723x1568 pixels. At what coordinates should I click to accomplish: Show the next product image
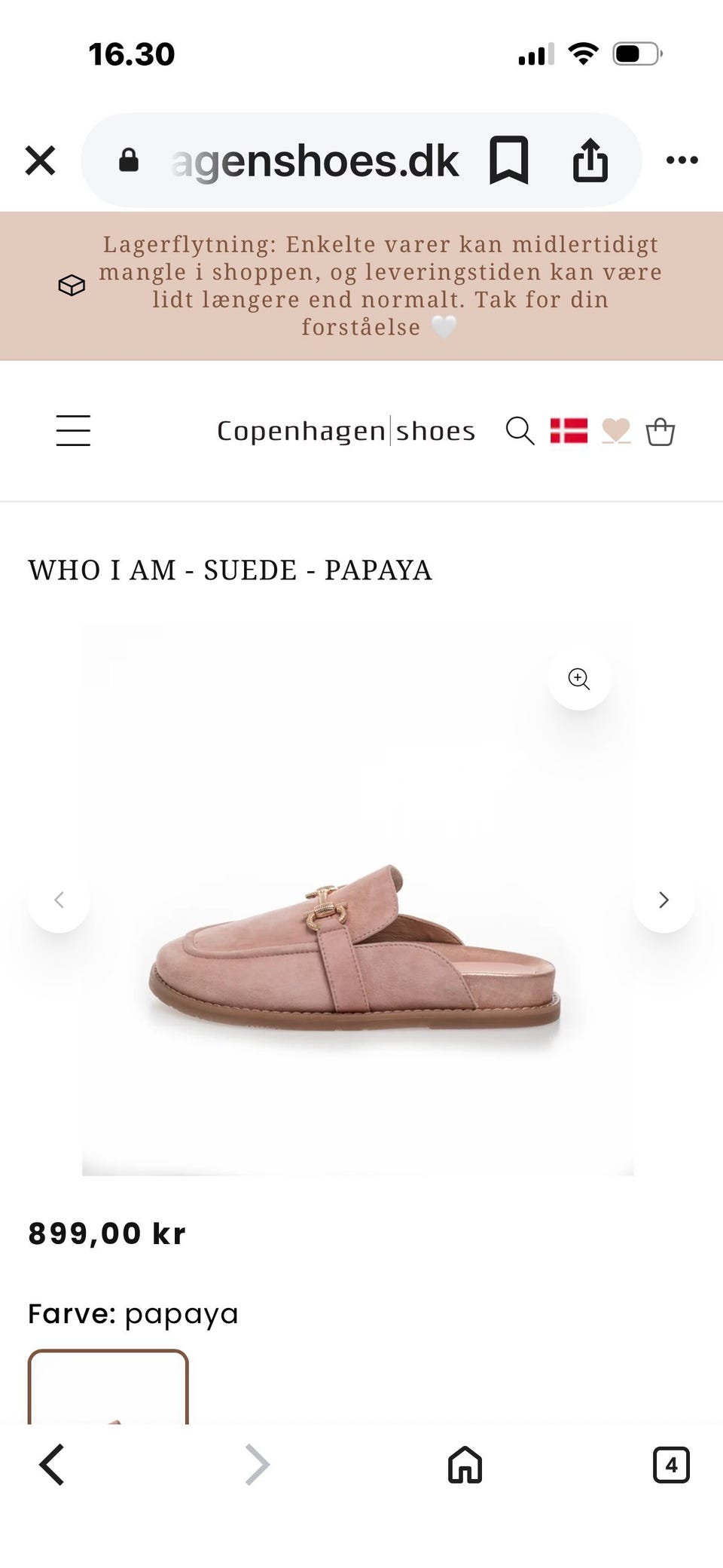pos(664,900)
